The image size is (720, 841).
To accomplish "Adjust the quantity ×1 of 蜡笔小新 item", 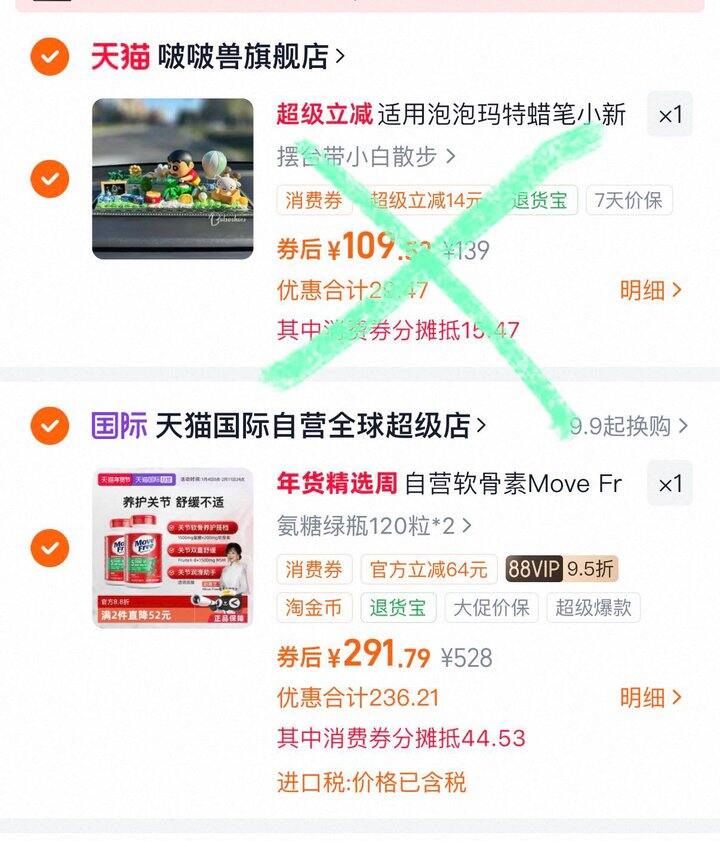I will pyautogui.click(x=670, y=114).
